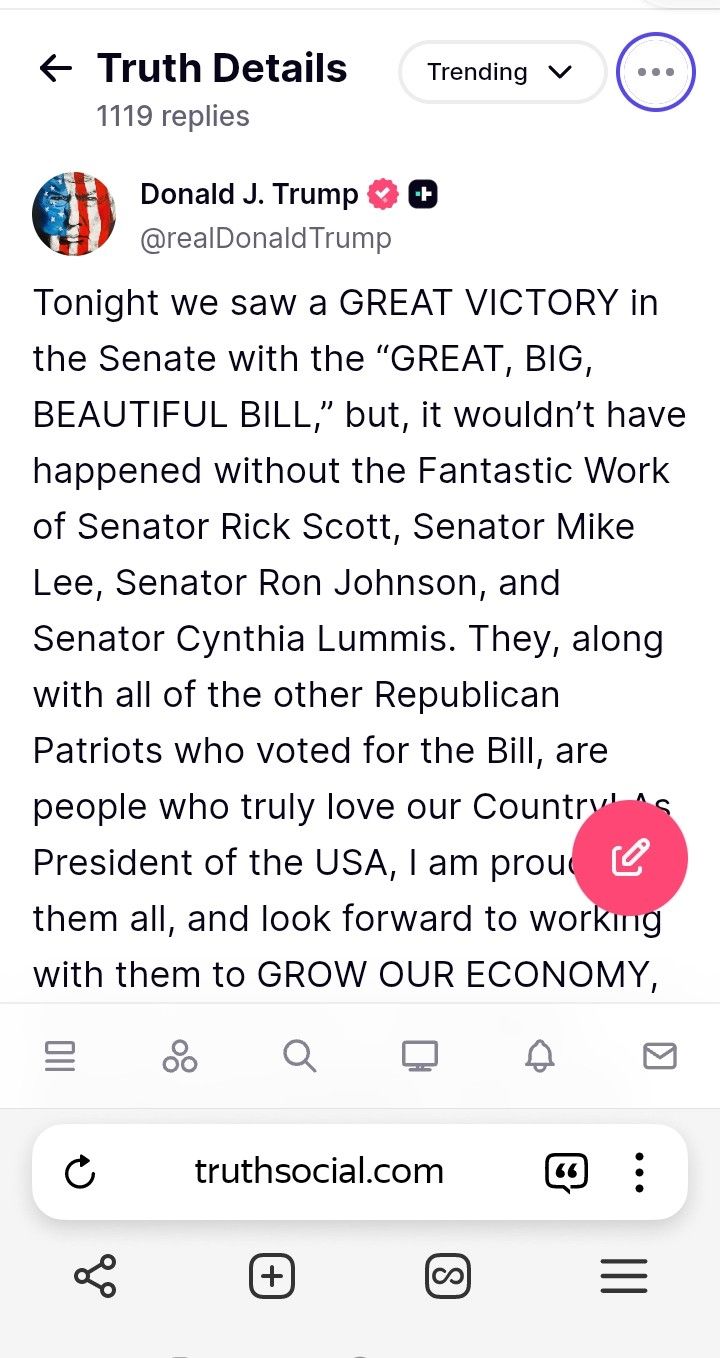
Task: Reload the truthsocial.com page
Action: click(80, 1172)
